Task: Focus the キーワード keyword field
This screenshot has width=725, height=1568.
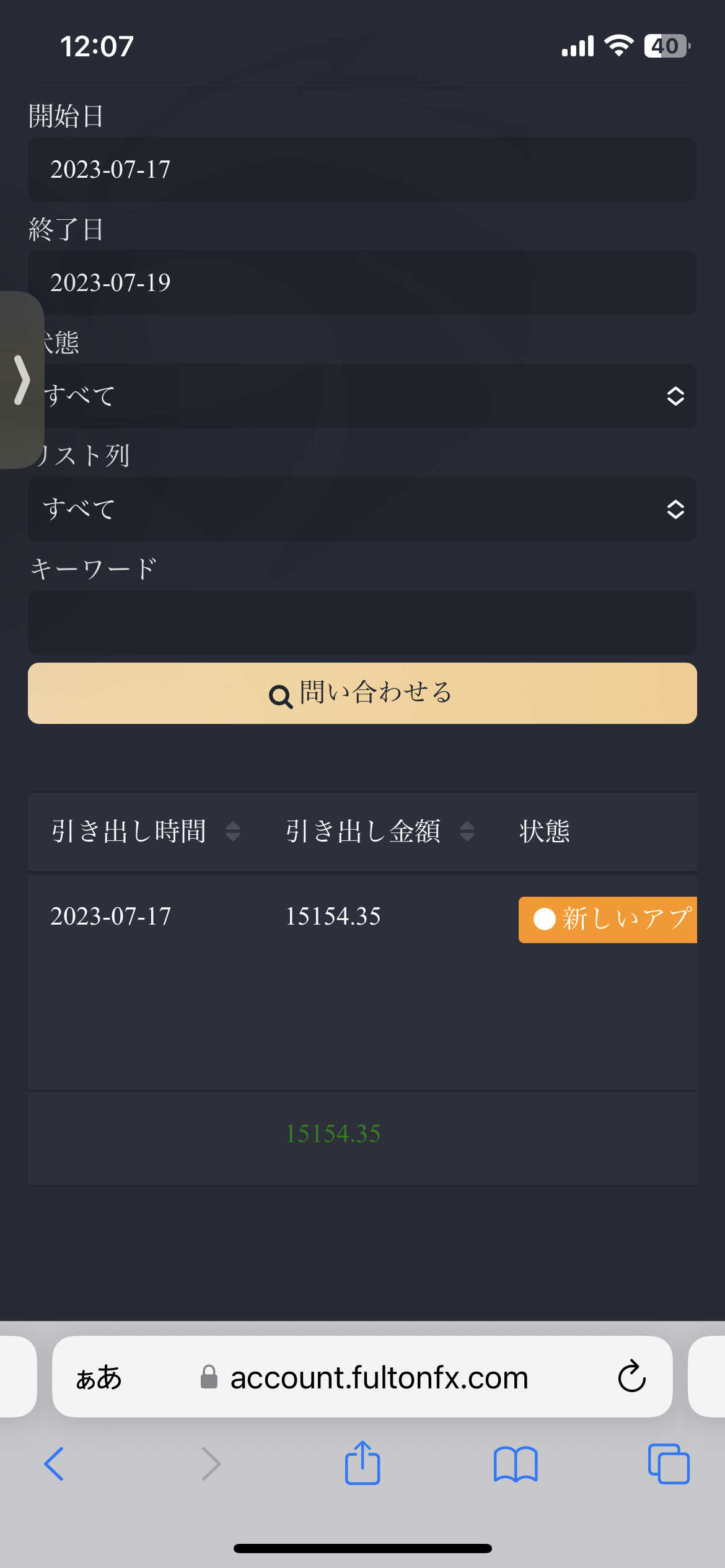Action: click(x=362, y=622)
